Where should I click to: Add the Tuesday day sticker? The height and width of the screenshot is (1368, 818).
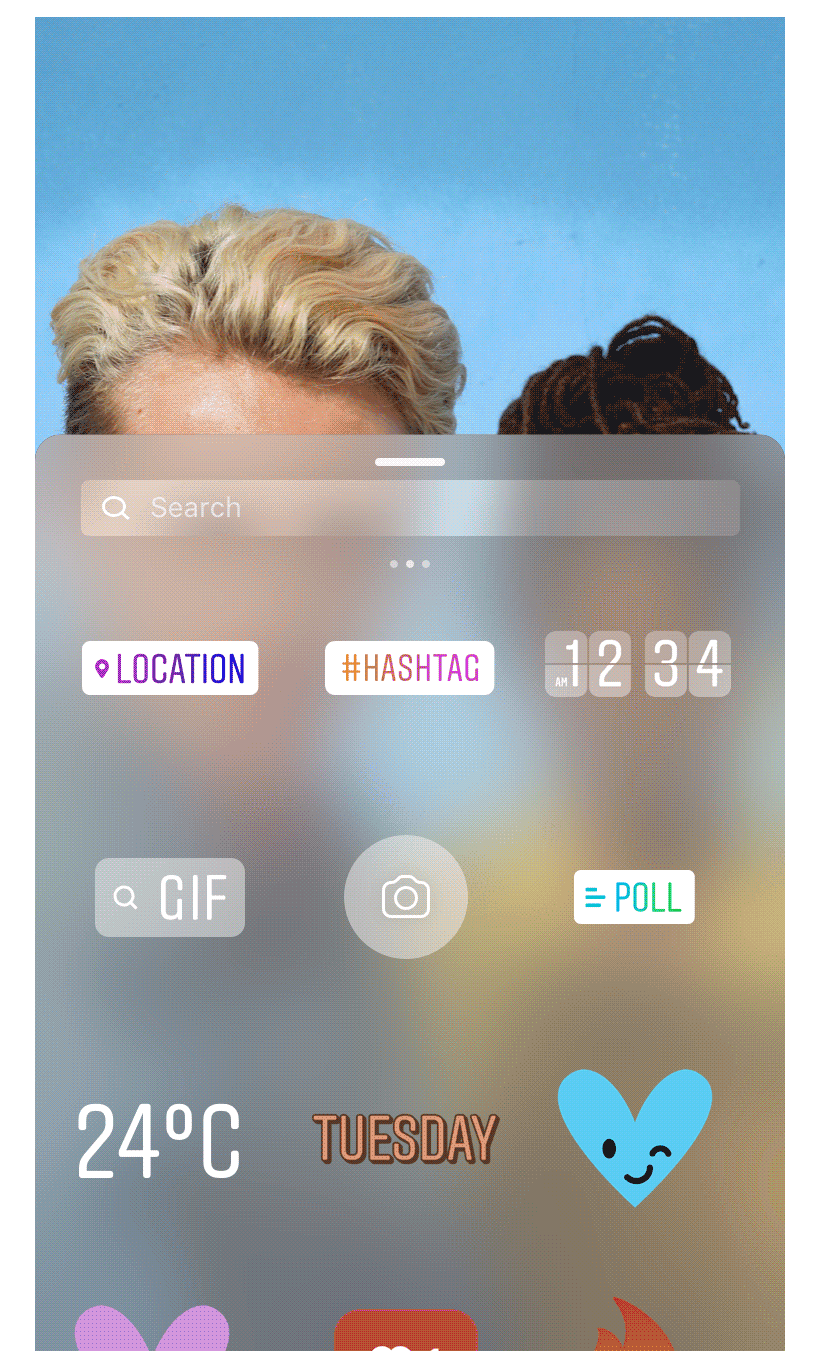[x=405, y=1139]
